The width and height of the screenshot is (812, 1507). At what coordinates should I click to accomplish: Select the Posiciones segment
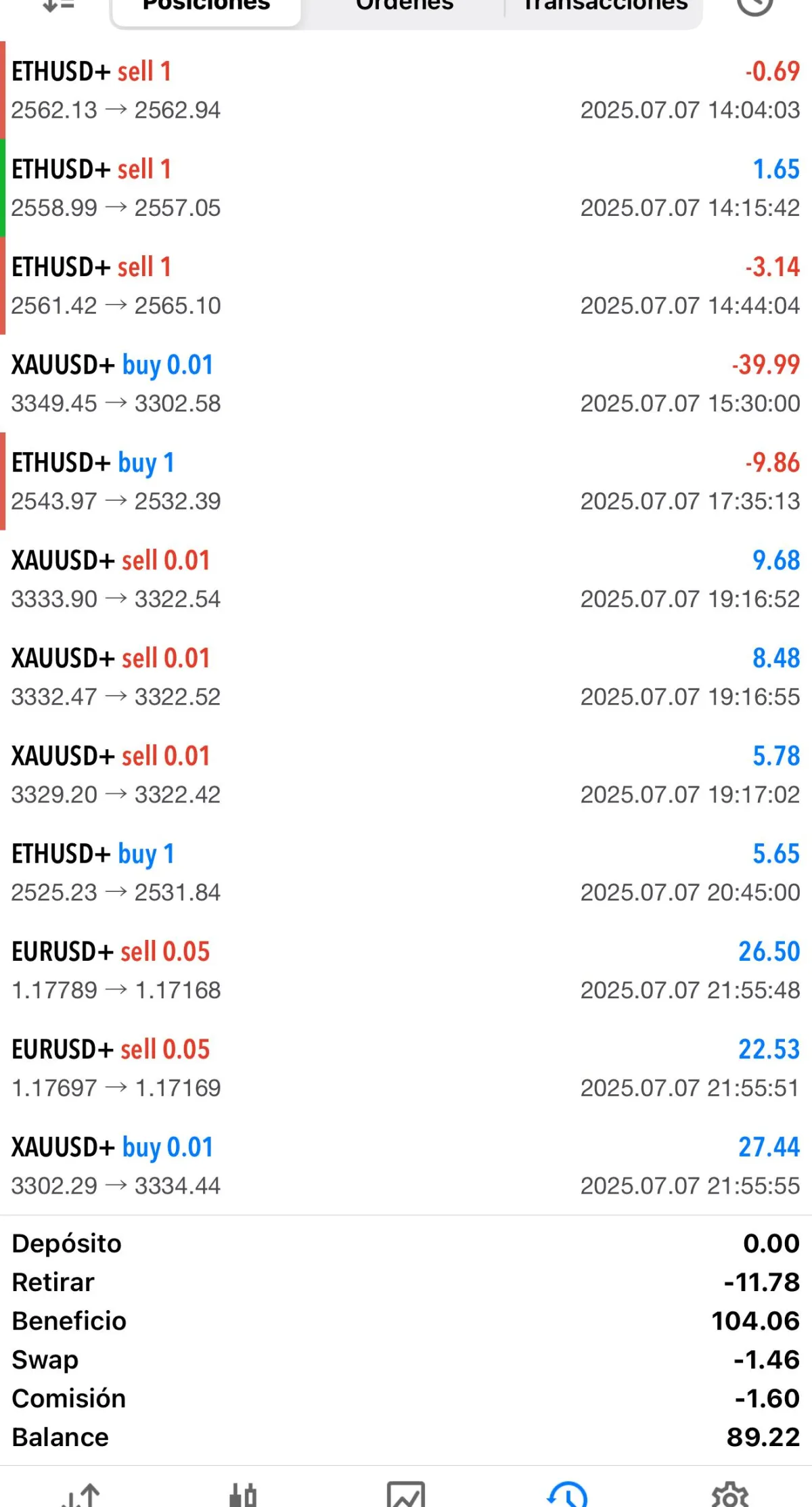206,7
